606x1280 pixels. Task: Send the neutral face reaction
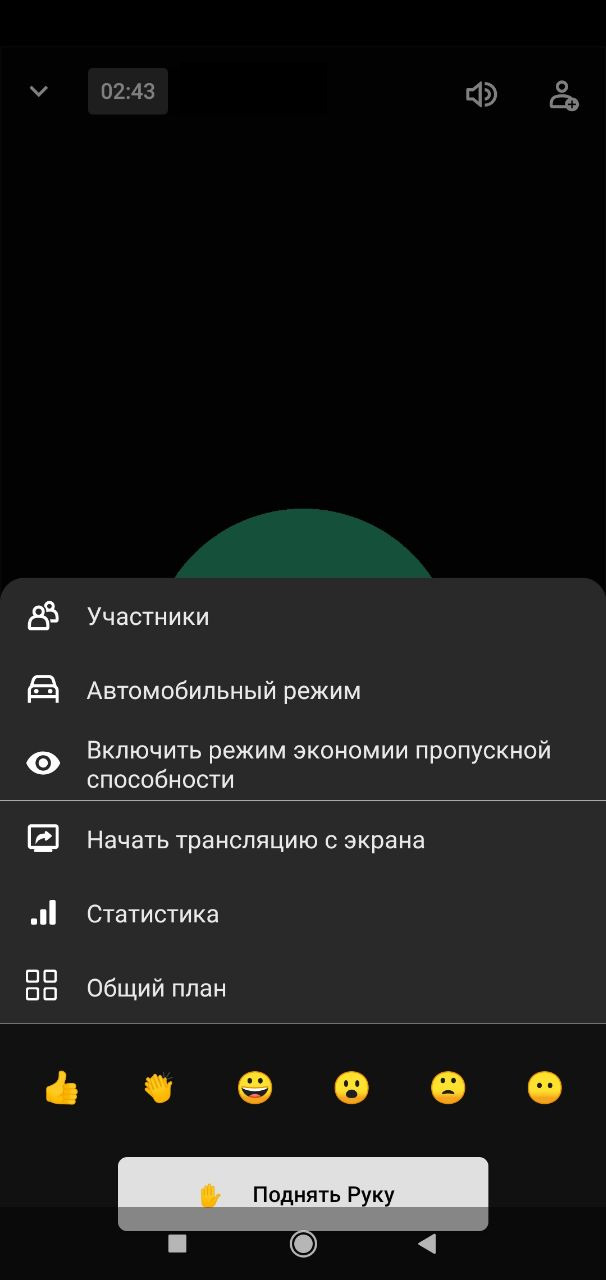[545, 1087]
